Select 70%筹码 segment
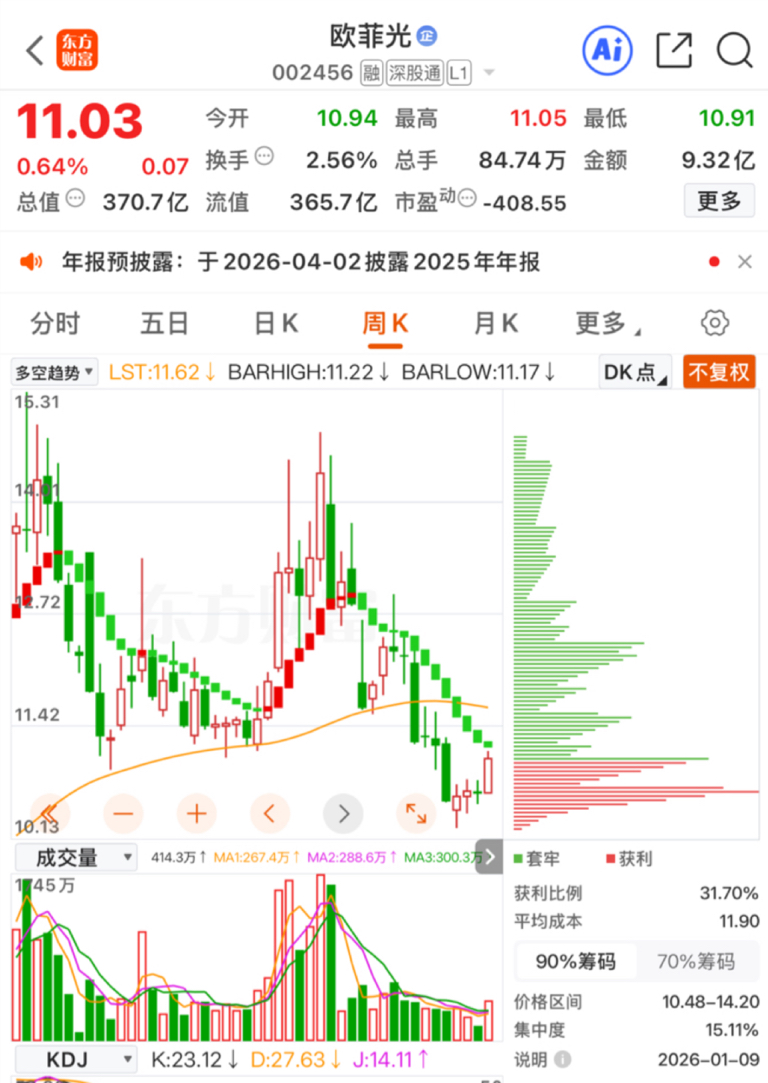The width and height of the screenshot is (768, 1083). click(x=695, y=961)
